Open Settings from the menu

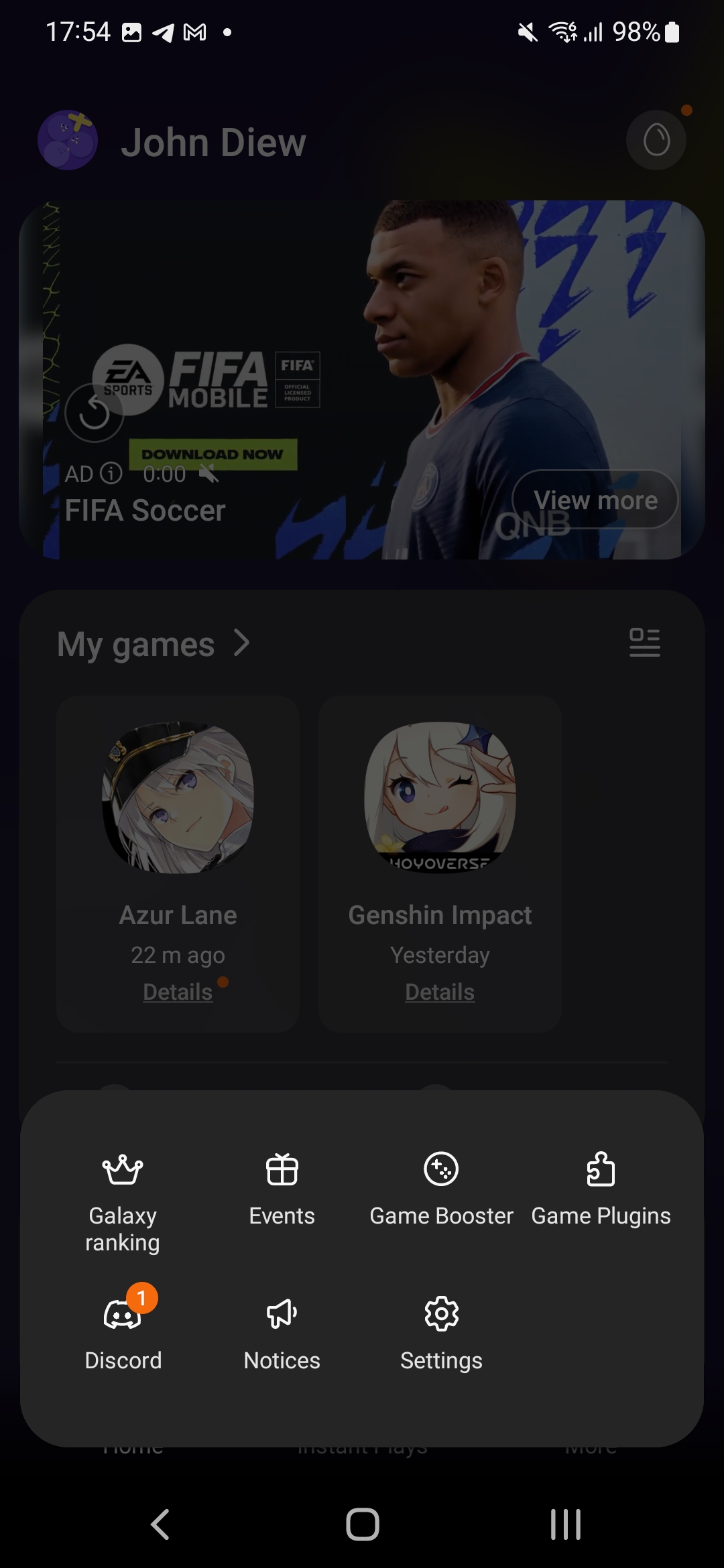pyautogui.click(x=441, y=1333)
